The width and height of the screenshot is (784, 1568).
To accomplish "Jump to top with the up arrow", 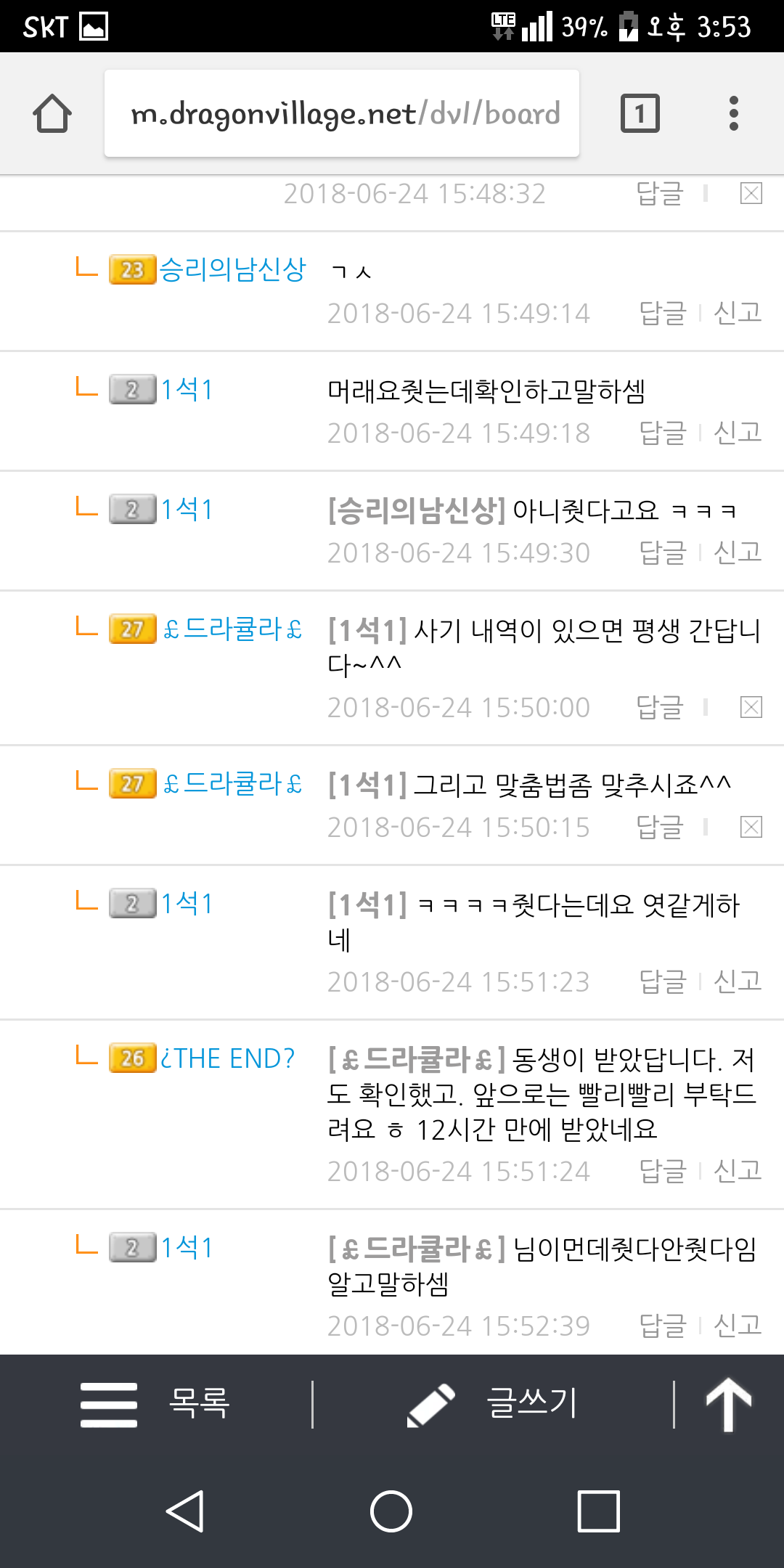I will tap(729, 1404).
